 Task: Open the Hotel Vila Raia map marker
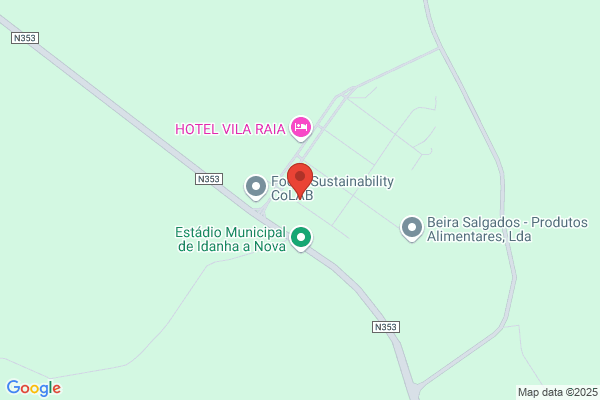(301, 128)
